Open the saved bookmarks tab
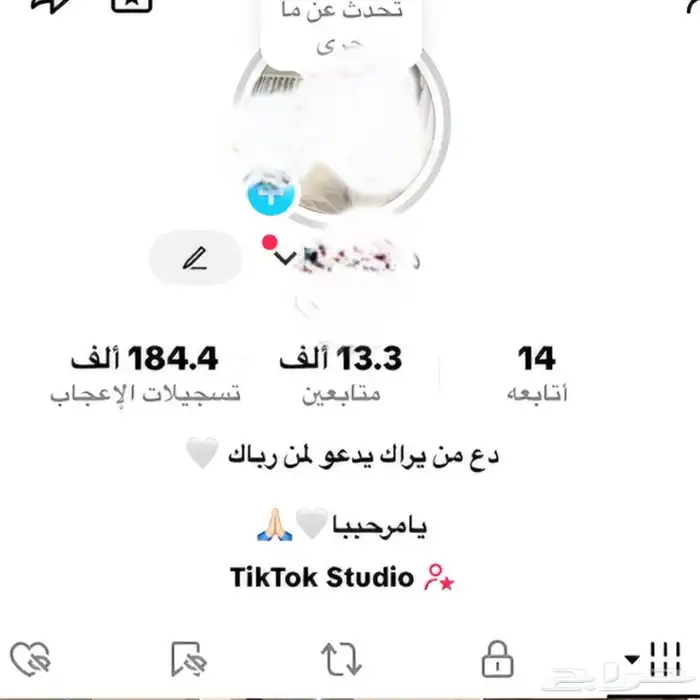 pos(189,659)
